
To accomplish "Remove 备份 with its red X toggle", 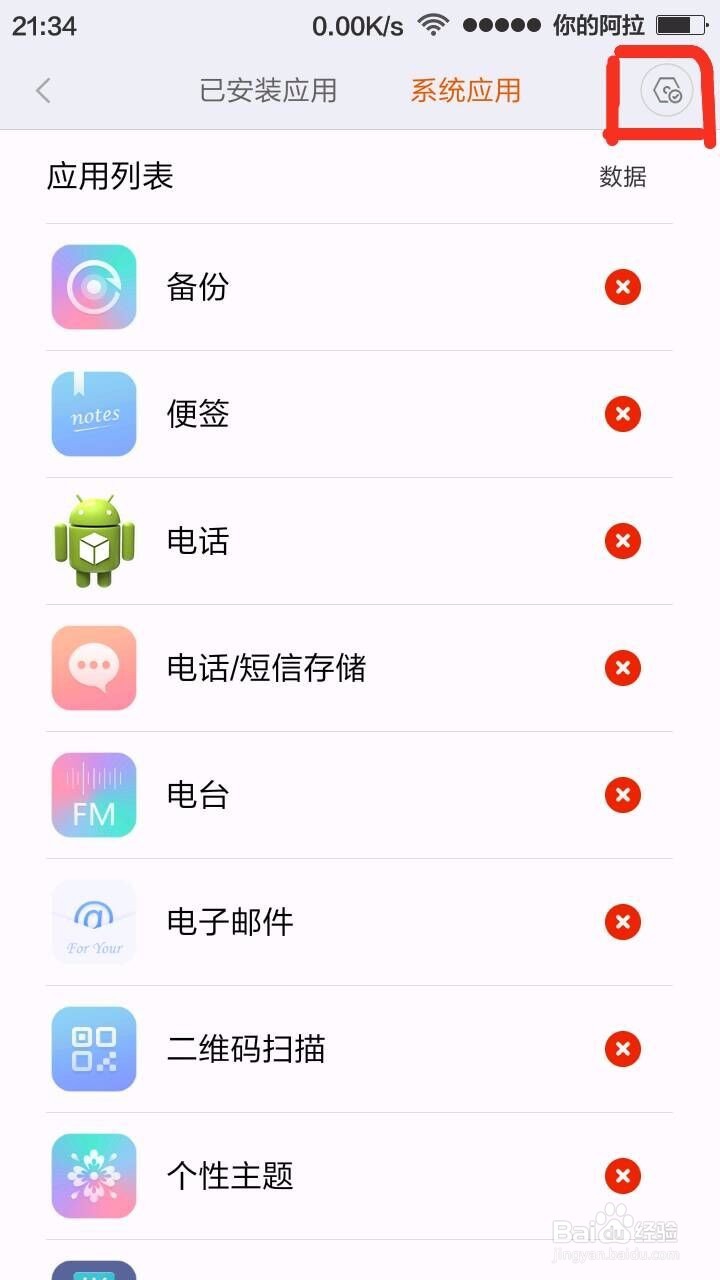I will (x=622, y=287).
